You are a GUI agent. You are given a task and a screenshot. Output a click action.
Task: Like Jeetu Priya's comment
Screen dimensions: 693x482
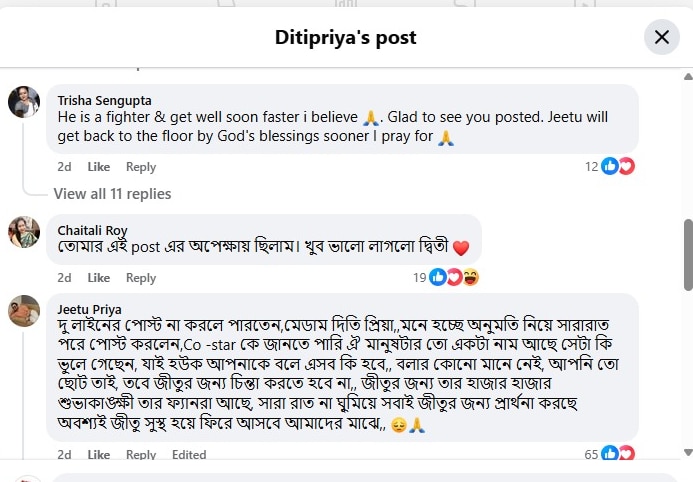coord(98,454)
